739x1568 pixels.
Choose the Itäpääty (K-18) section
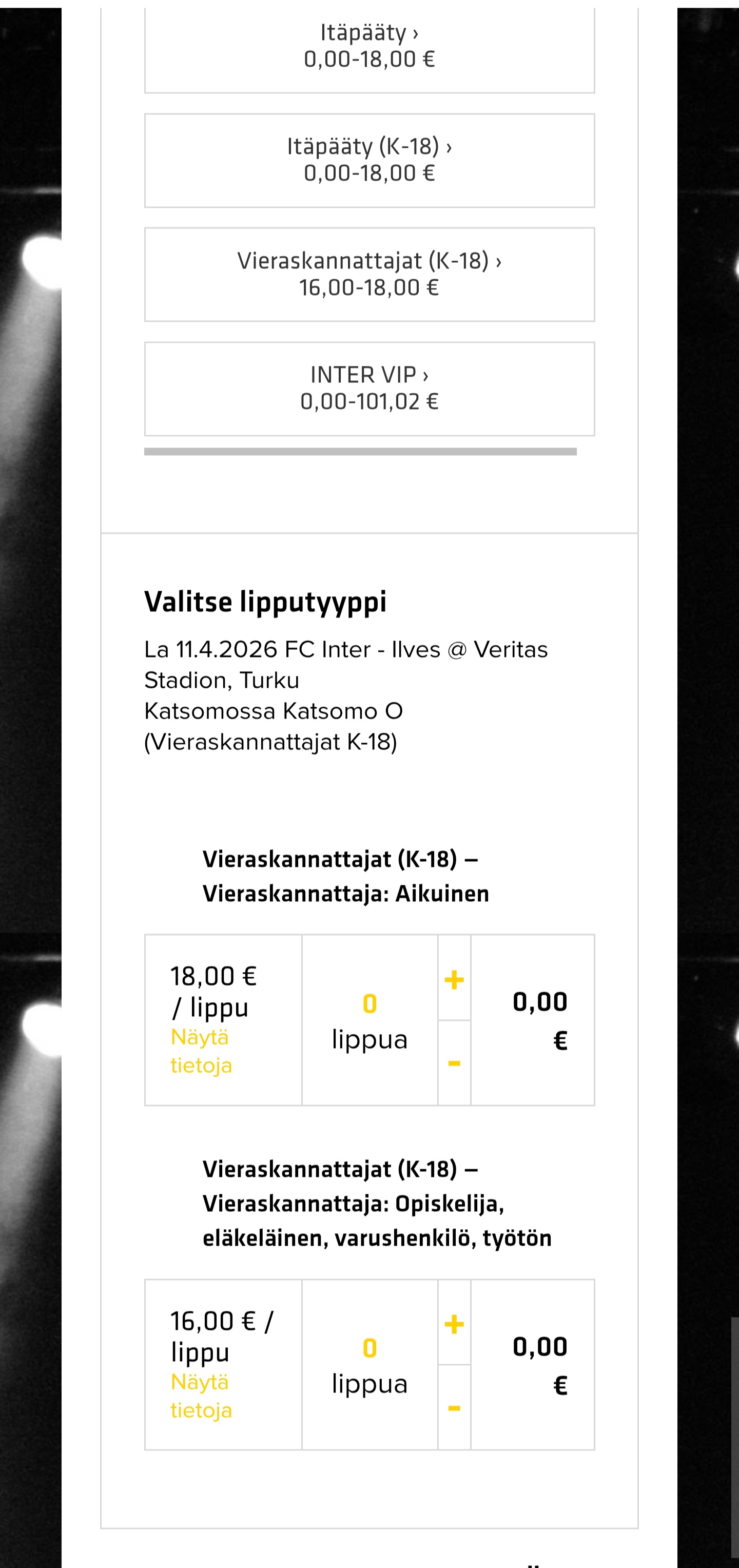click(369, 160)
